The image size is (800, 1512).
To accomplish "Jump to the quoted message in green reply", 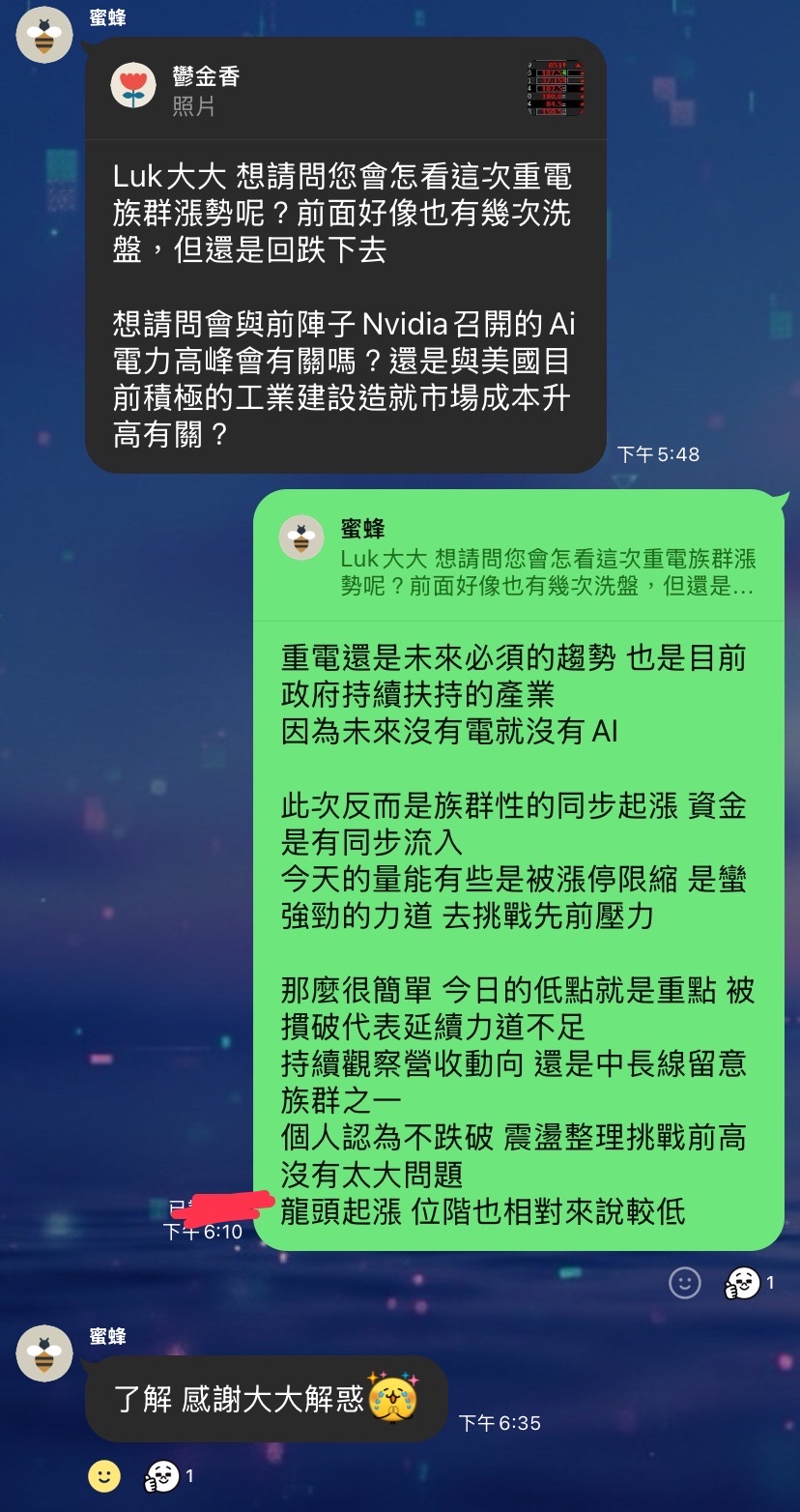I will (x=518, y=557).
